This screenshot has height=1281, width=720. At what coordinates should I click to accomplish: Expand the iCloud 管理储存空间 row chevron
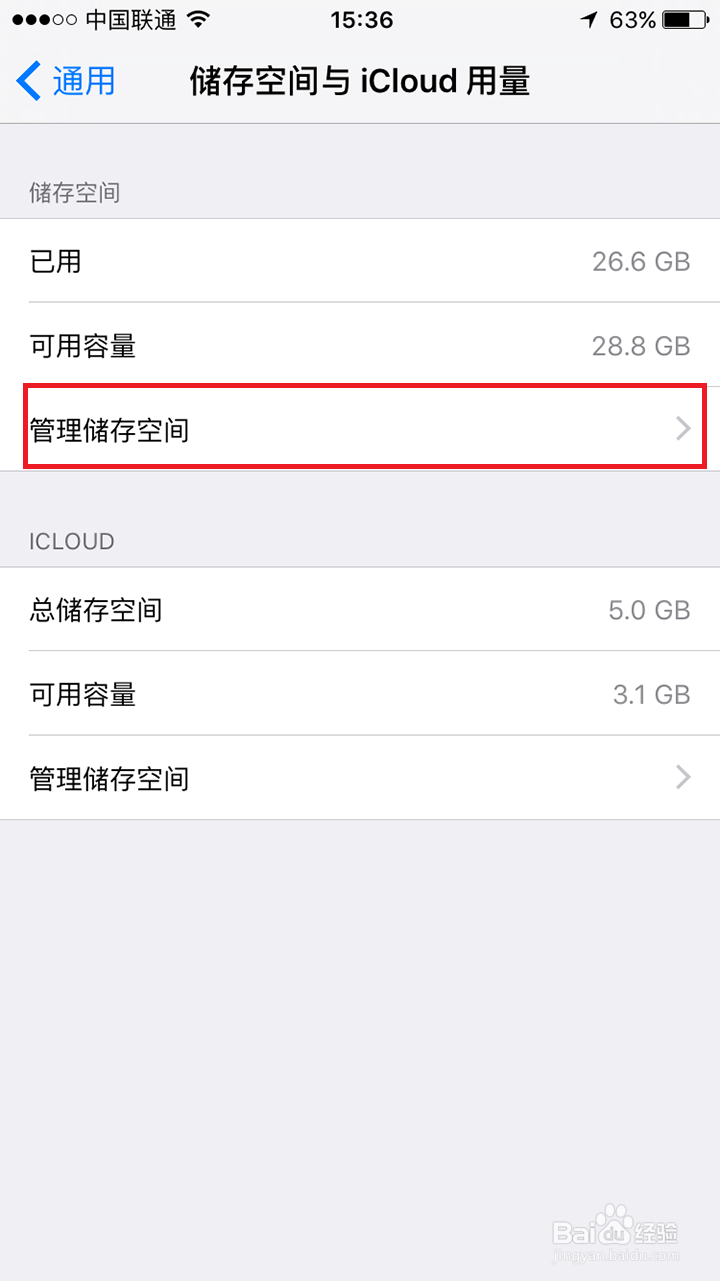tap(684, 778)
